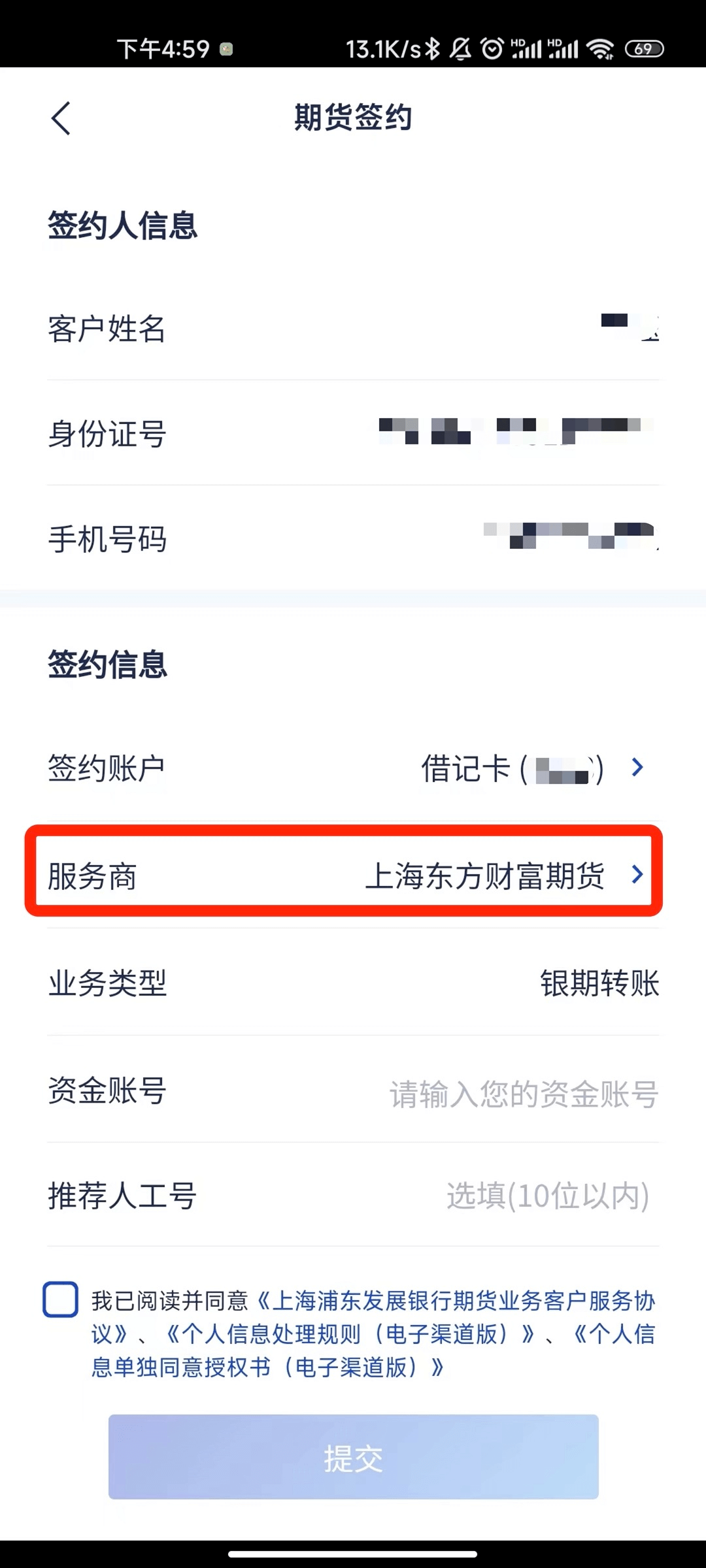
Task: Check the agreement consent checkbox
Action: pyautogui.click(x=61, y=1299)
